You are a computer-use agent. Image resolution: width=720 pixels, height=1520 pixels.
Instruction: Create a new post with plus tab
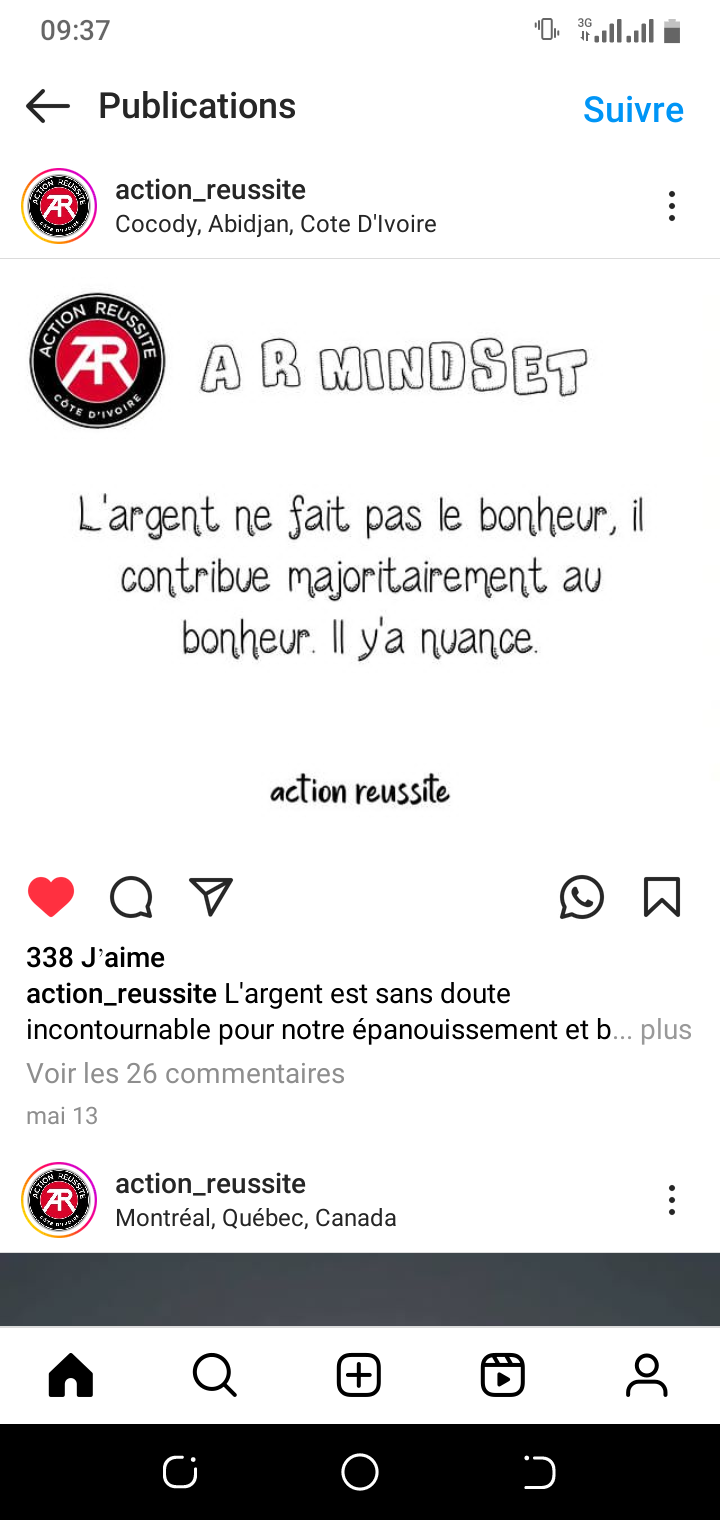tap(359, 1376)
